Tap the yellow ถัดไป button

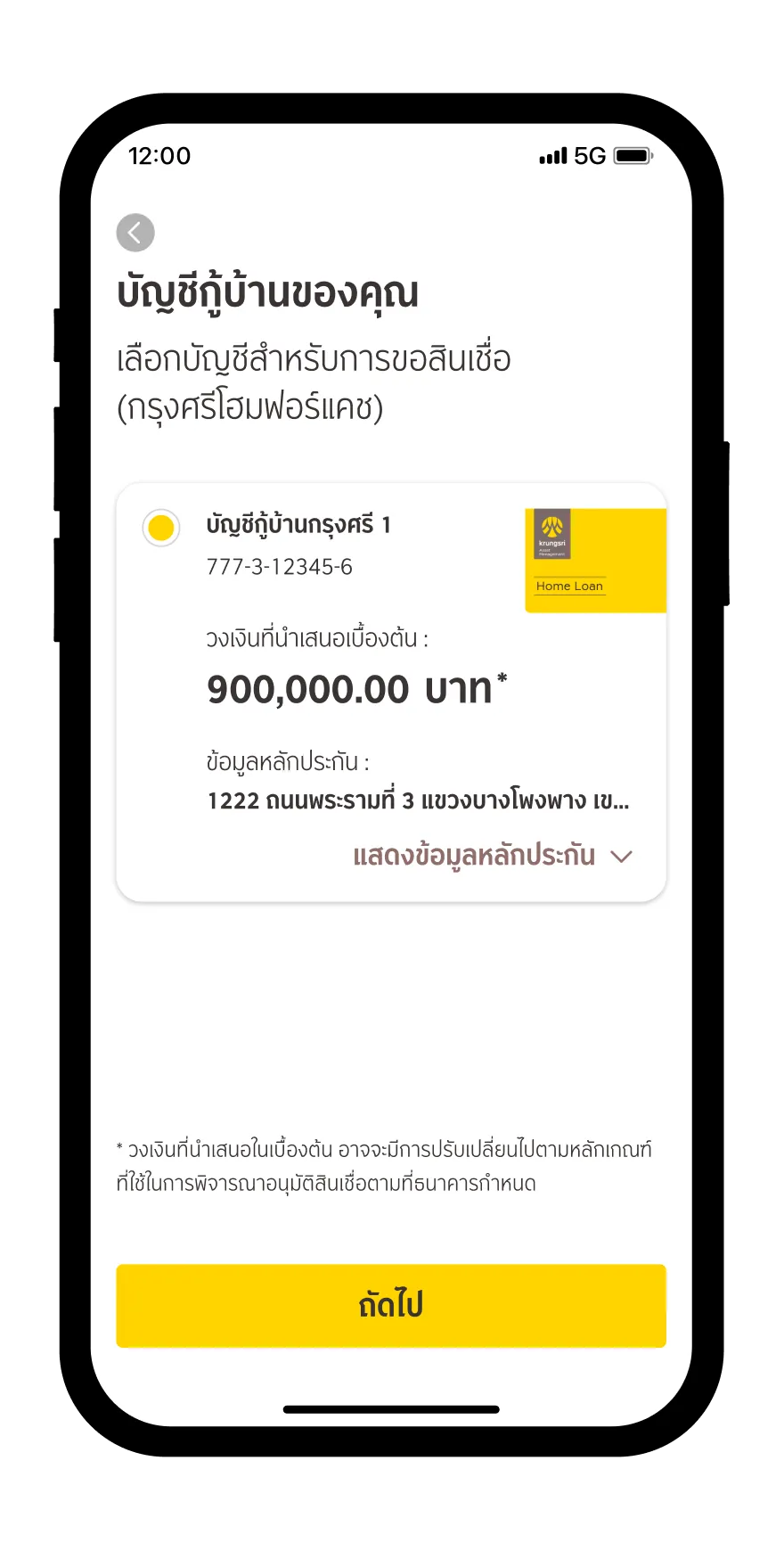[x=391, y=1305]
